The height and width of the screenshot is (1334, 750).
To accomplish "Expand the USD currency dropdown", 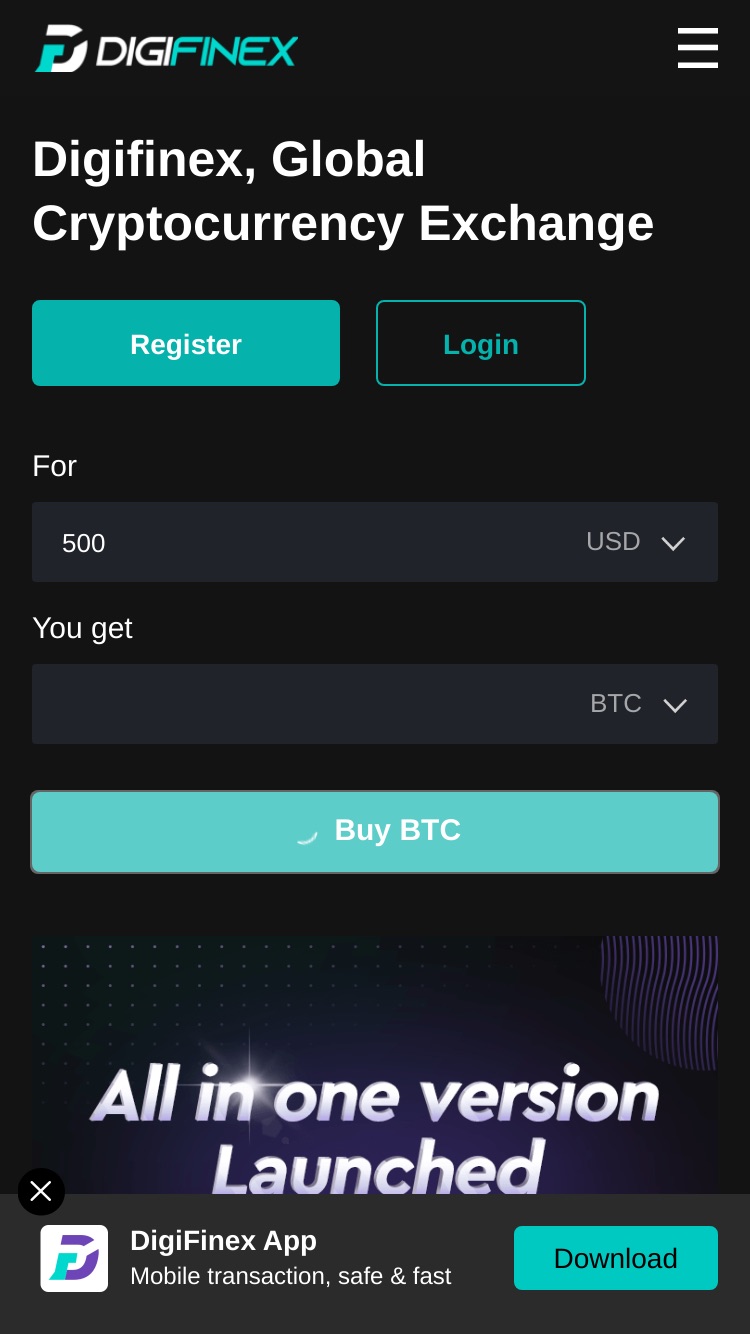I will (x=636, y=542).
